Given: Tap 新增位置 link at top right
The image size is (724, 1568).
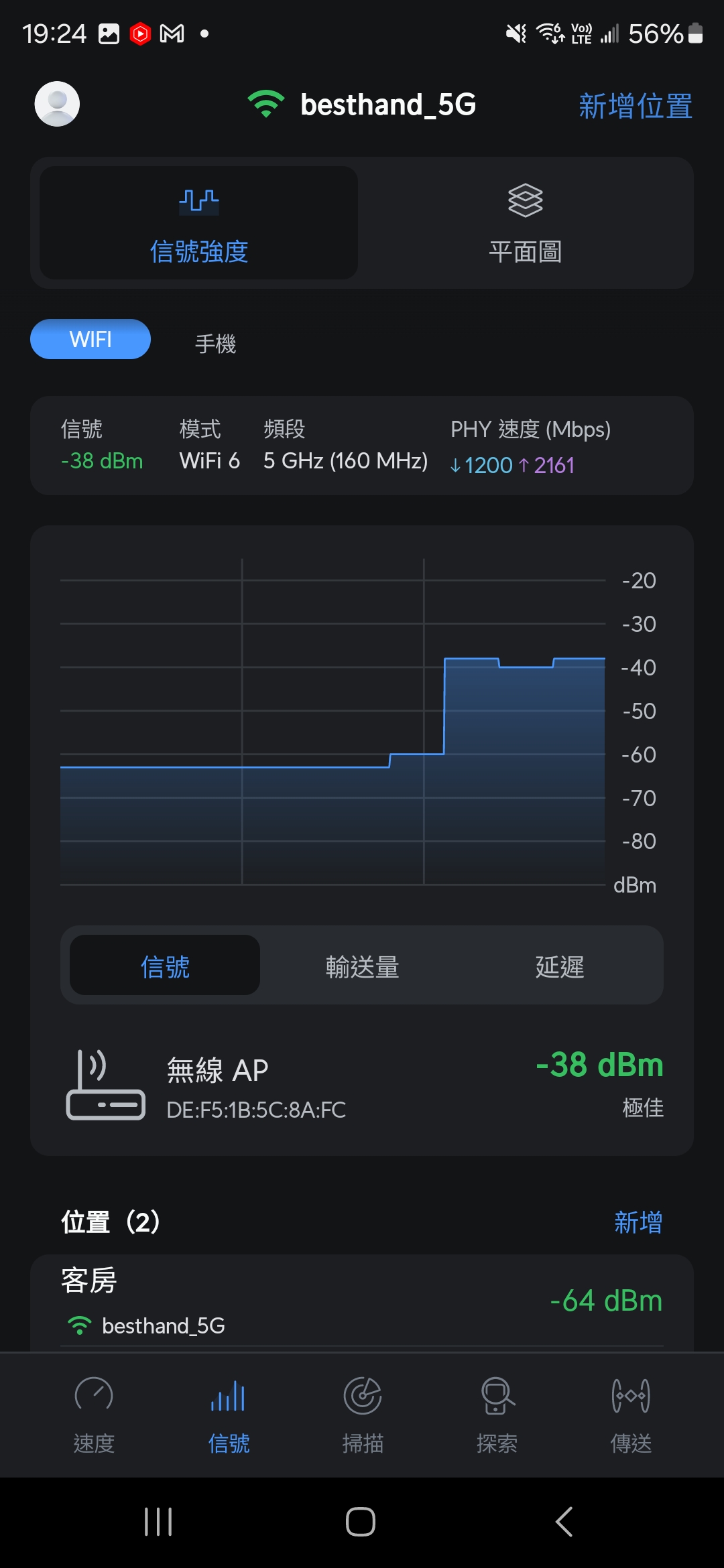Looking at the screenshot, I should (635, 106).
